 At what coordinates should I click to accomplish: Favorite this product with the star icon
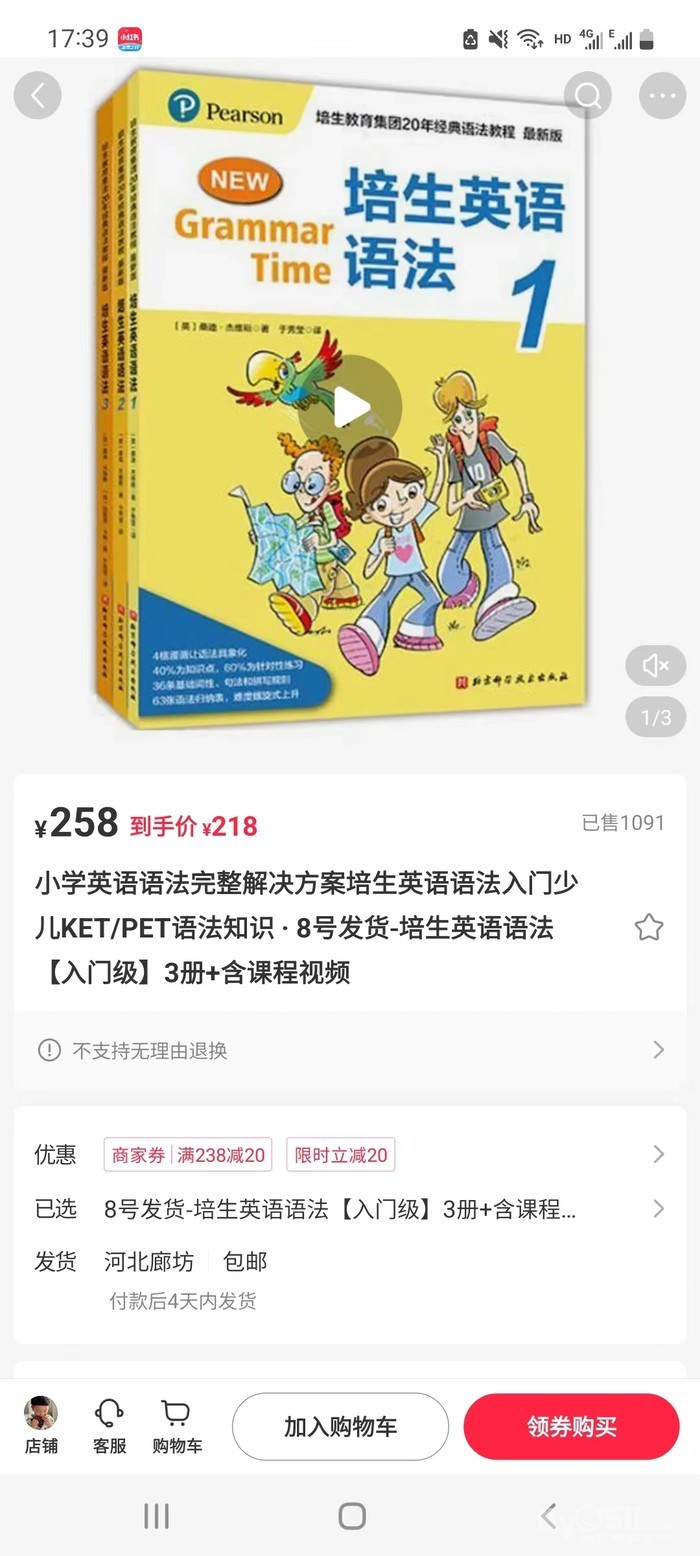coord(649,927)
